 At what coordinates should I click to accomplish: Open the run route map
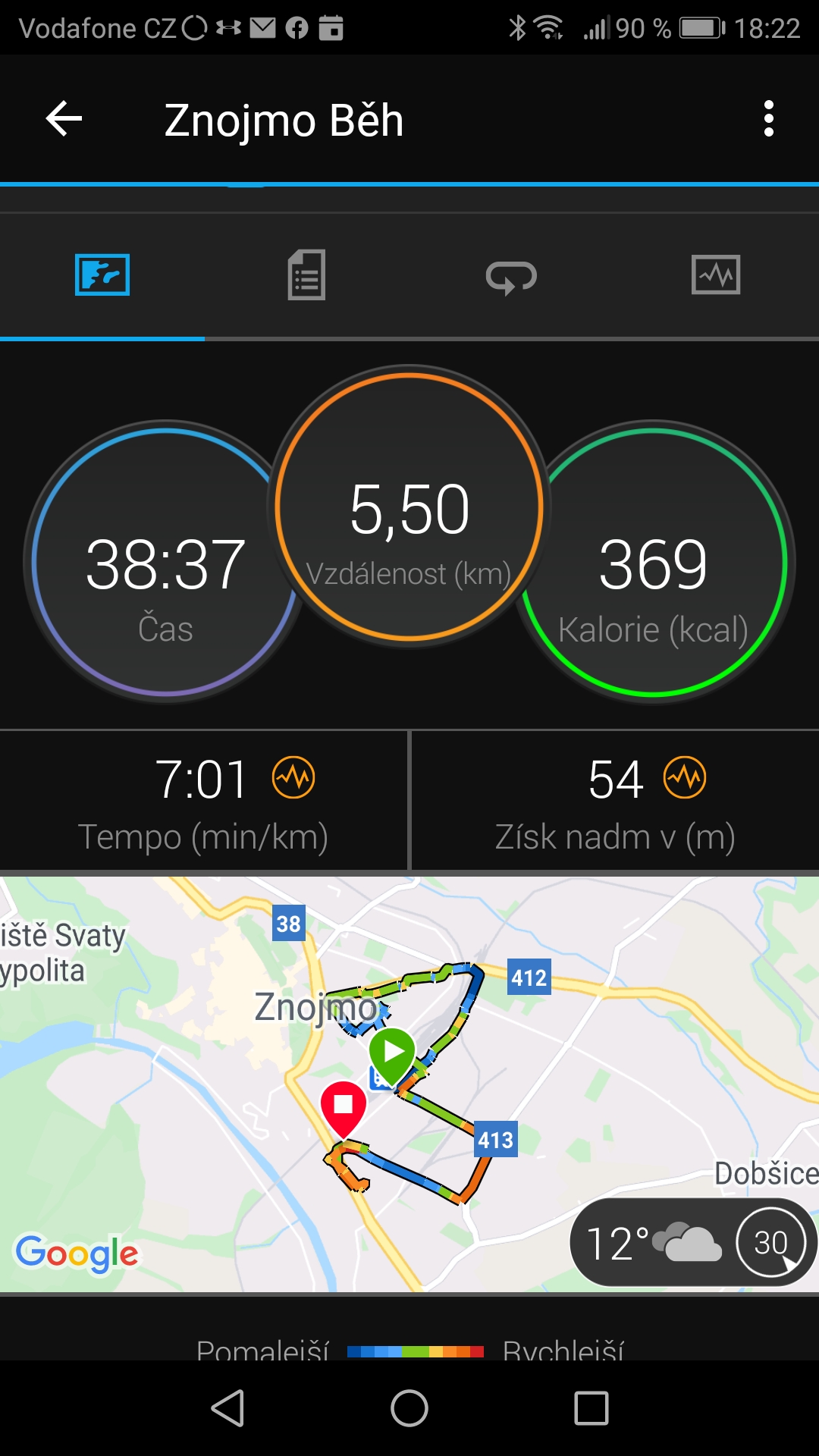point(409,1084)
